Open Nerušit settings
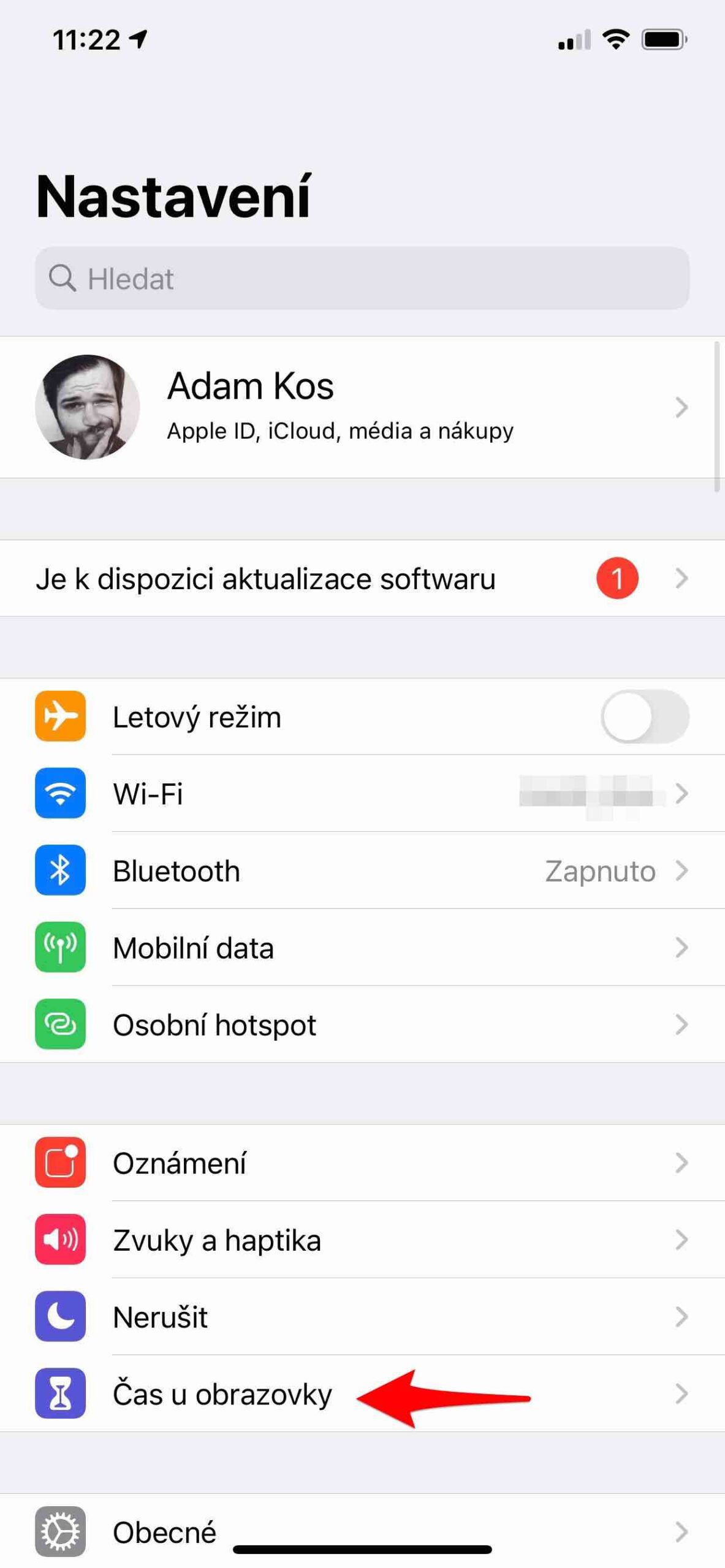This screenshot has width=725, height=1568. point(362,1317)
